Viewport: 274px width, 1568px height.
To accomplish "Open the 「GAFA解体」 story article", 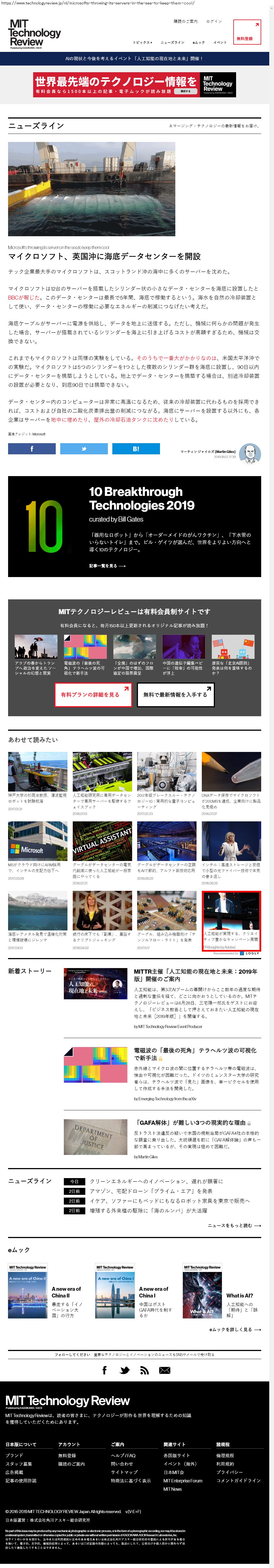I will 190,1122.
